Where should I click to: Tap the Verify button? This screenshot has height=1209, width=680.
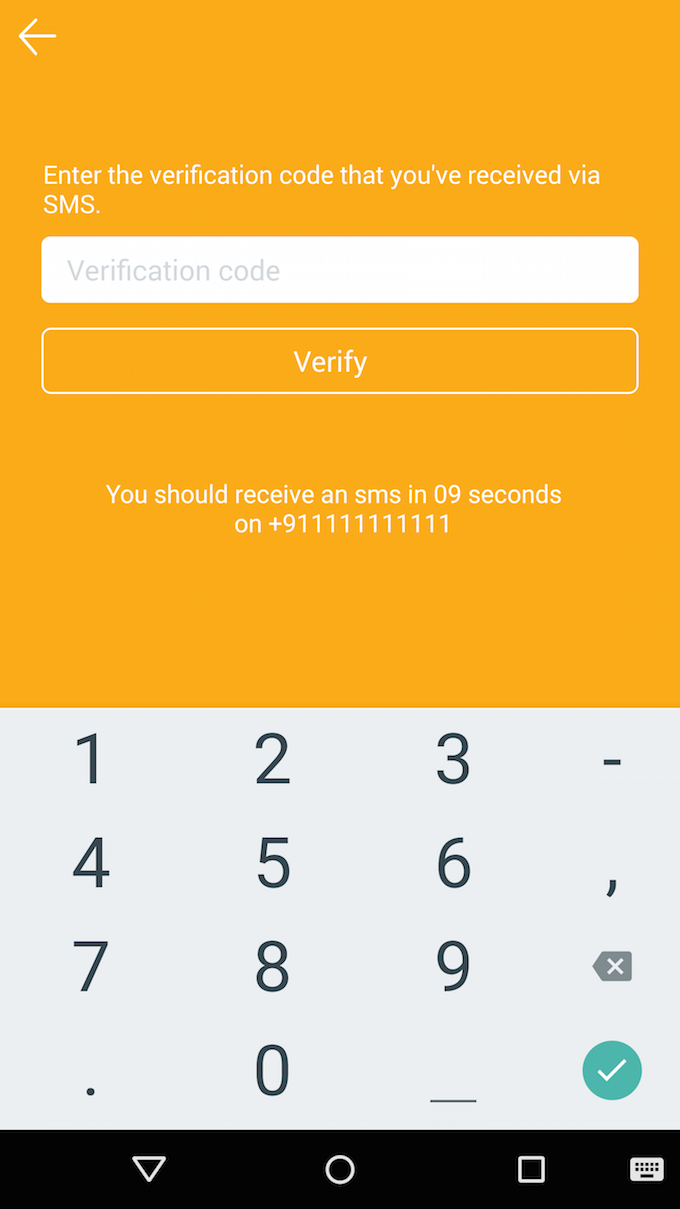(340, 361)
